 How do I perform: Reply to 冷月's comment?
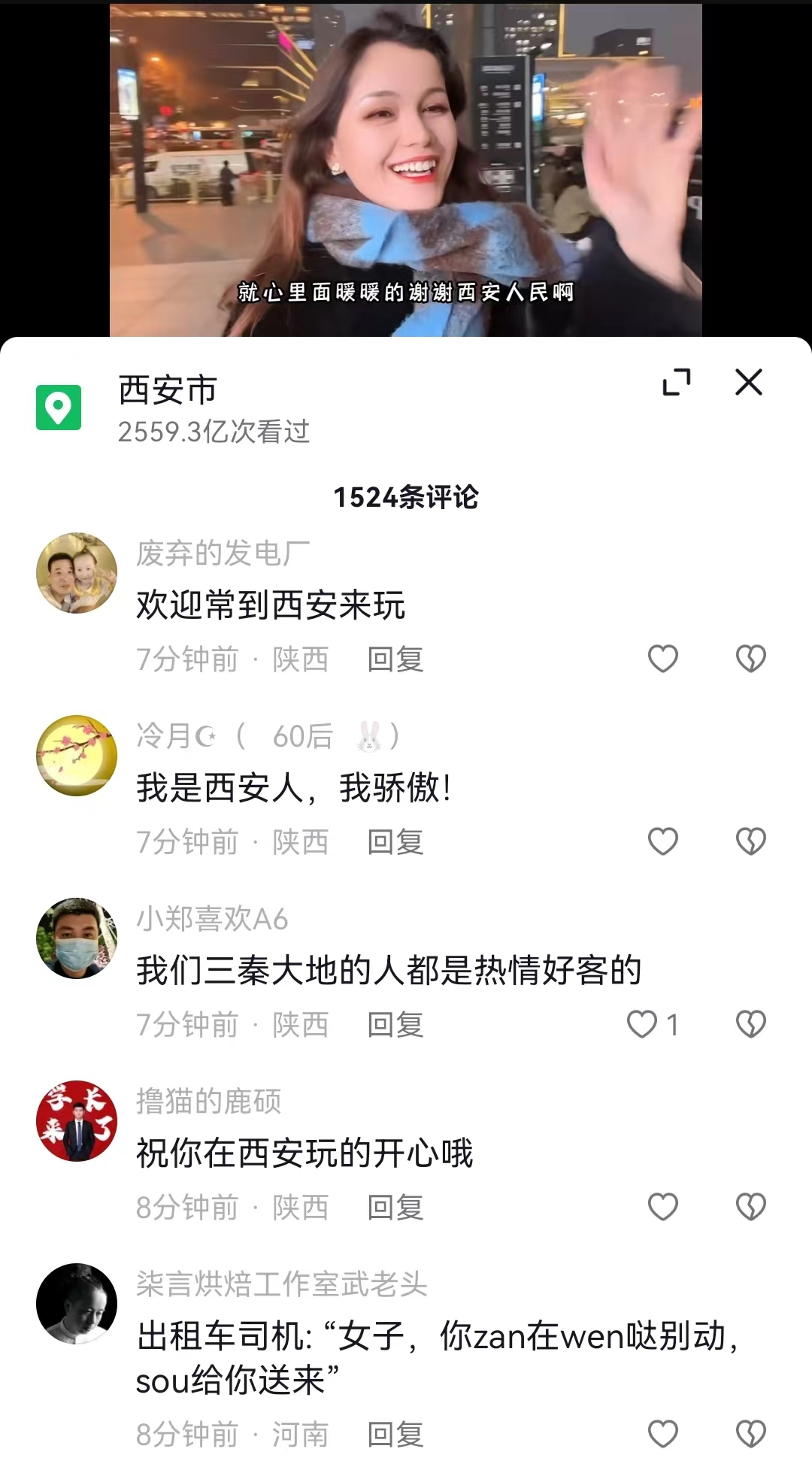395,842
